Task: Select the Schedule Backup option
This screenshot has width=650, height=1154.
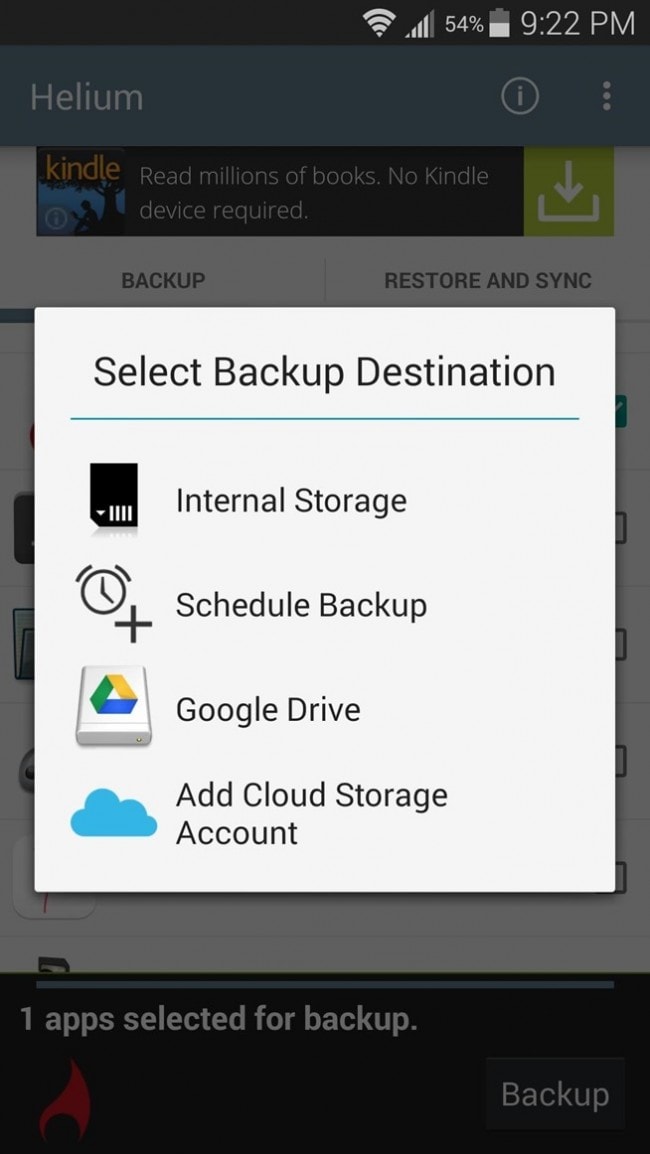Action: (300, 605)
